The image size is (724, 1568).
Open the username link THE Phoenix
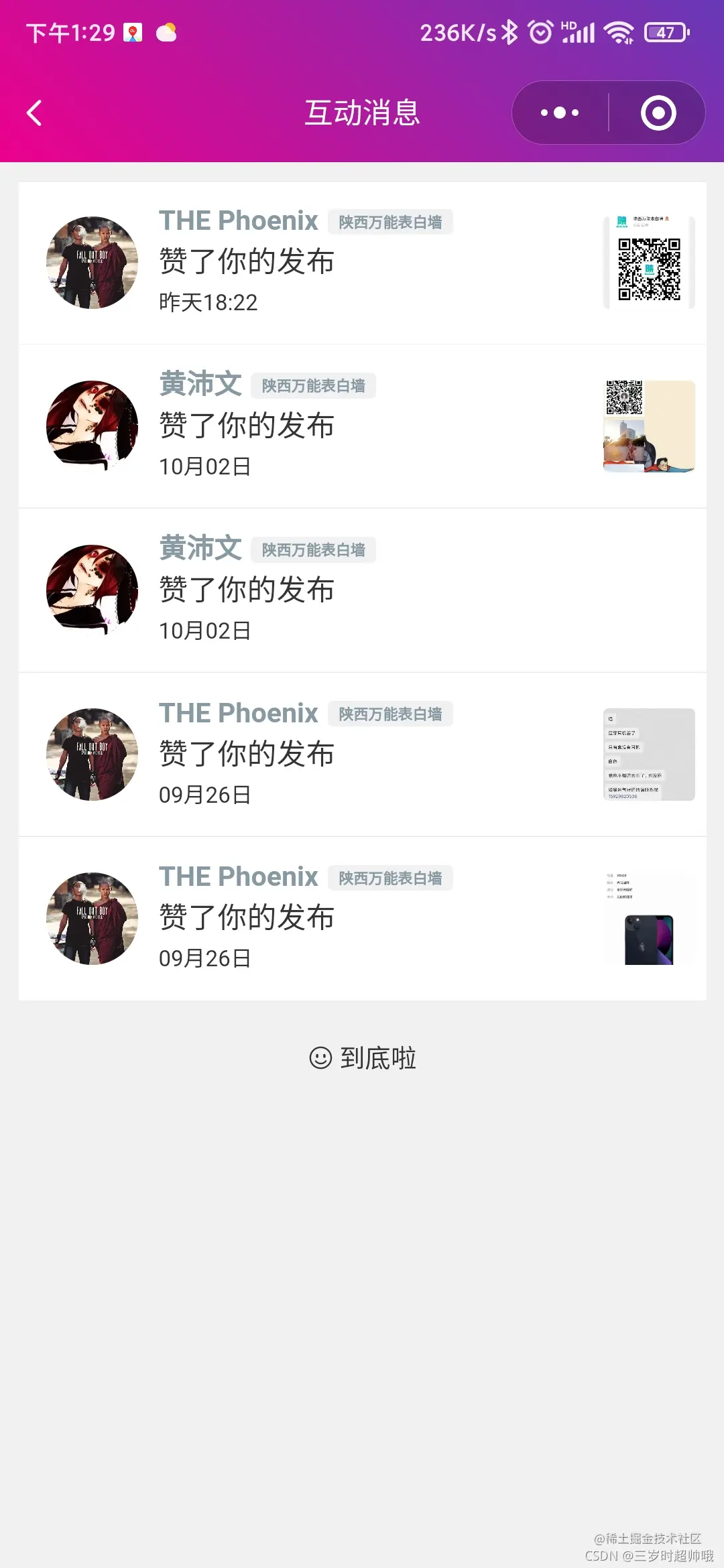point(239,221)
